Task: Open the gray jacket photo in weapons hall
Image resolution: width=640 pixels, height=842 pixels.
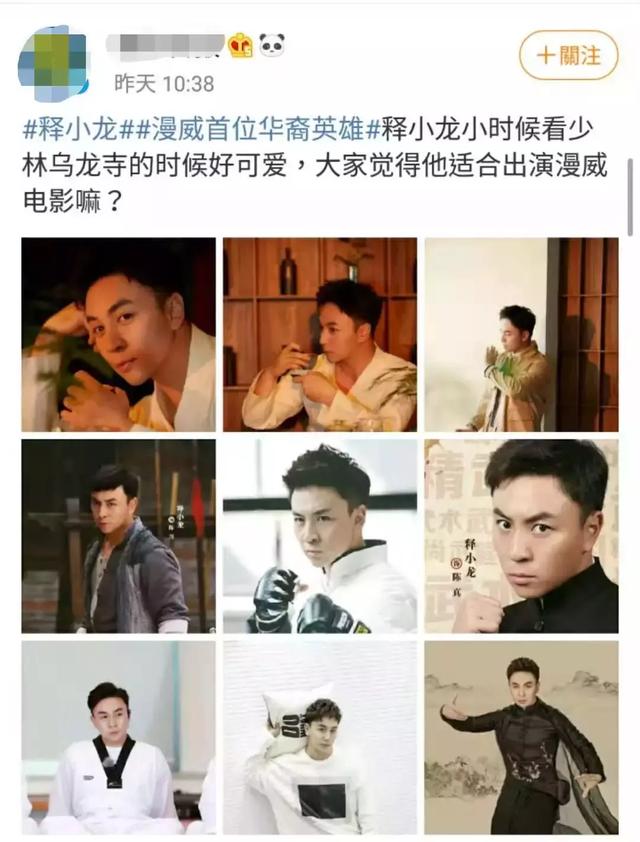Action: [118, 536]
